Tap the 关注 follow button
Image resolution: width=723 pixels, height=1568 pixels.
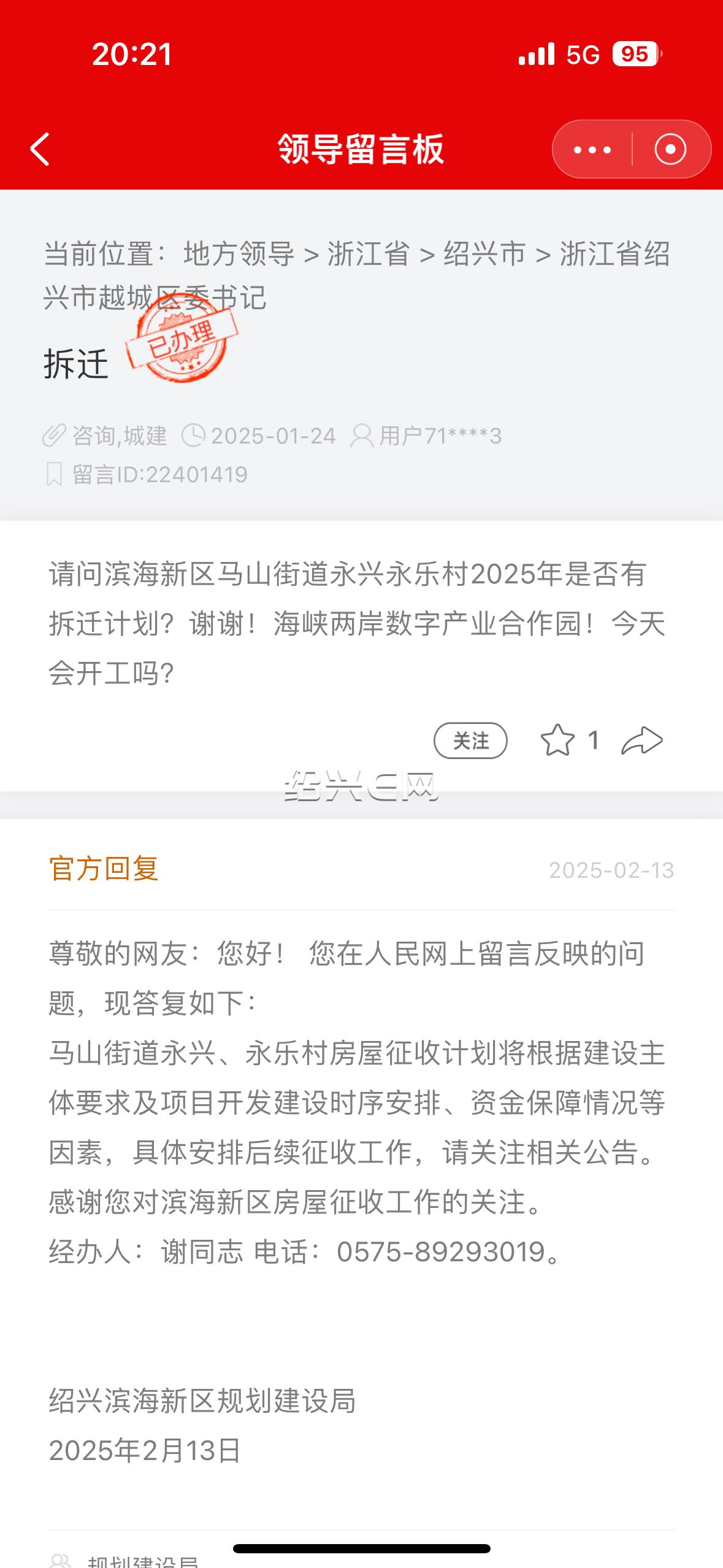(x=470, y=740)
